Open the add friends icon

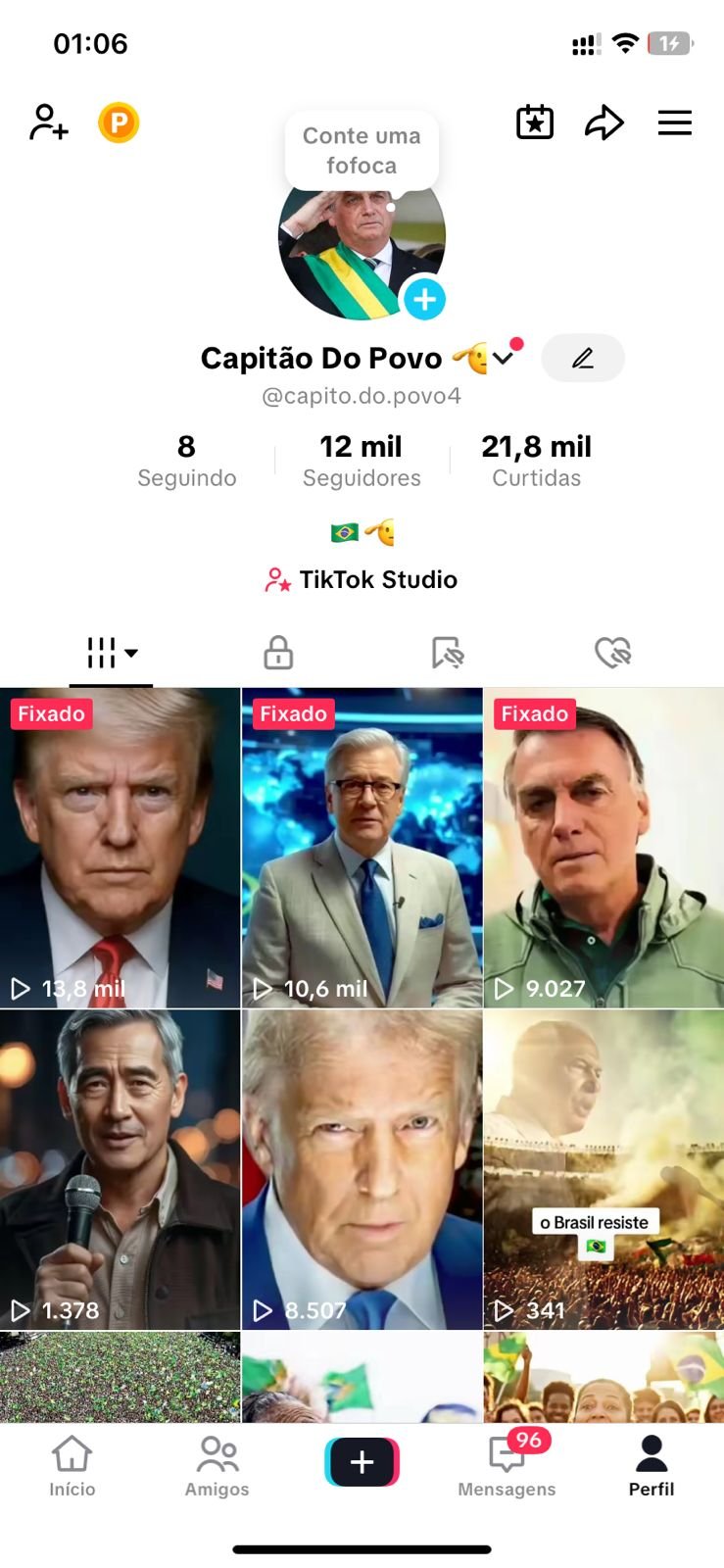(x=48, y=122)
